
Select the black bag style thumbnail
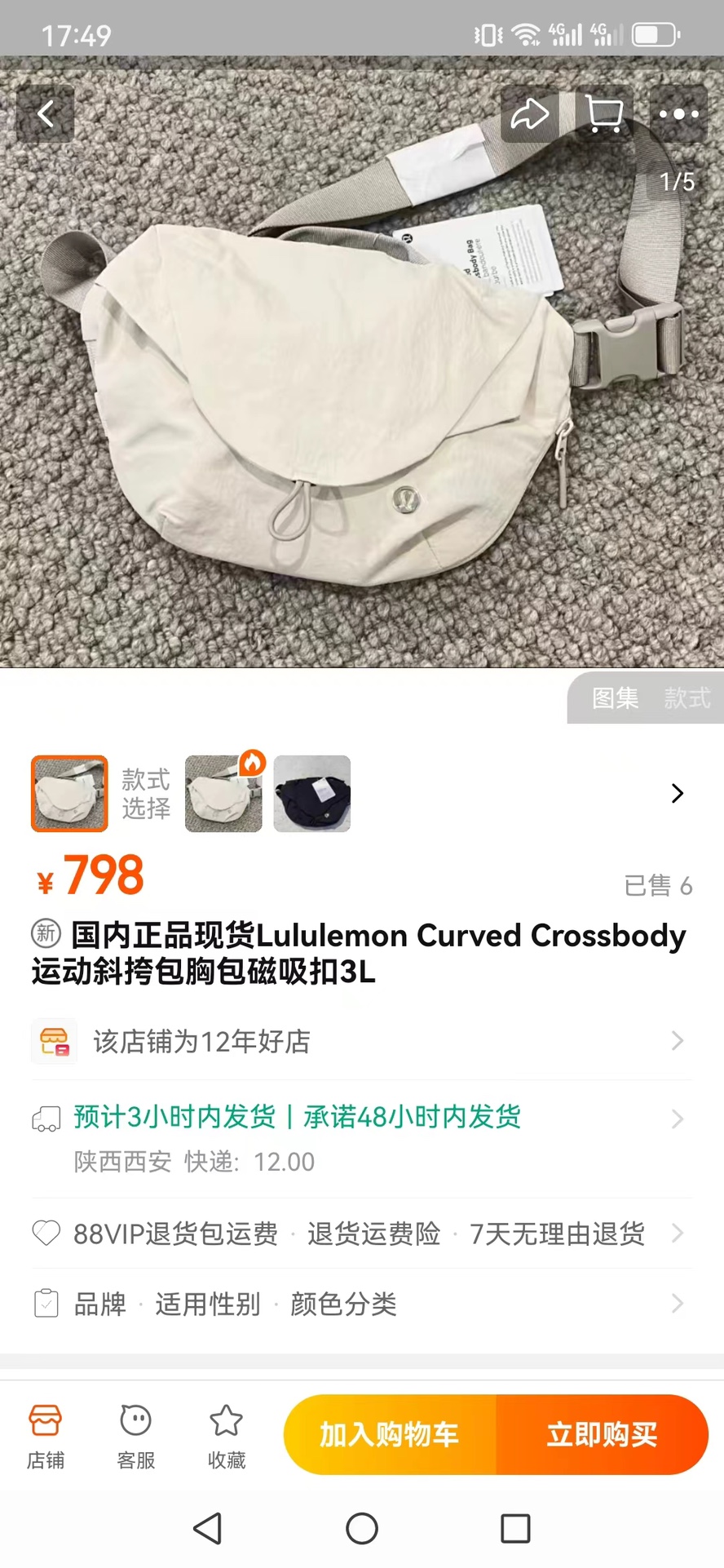(x=311, y=794)
